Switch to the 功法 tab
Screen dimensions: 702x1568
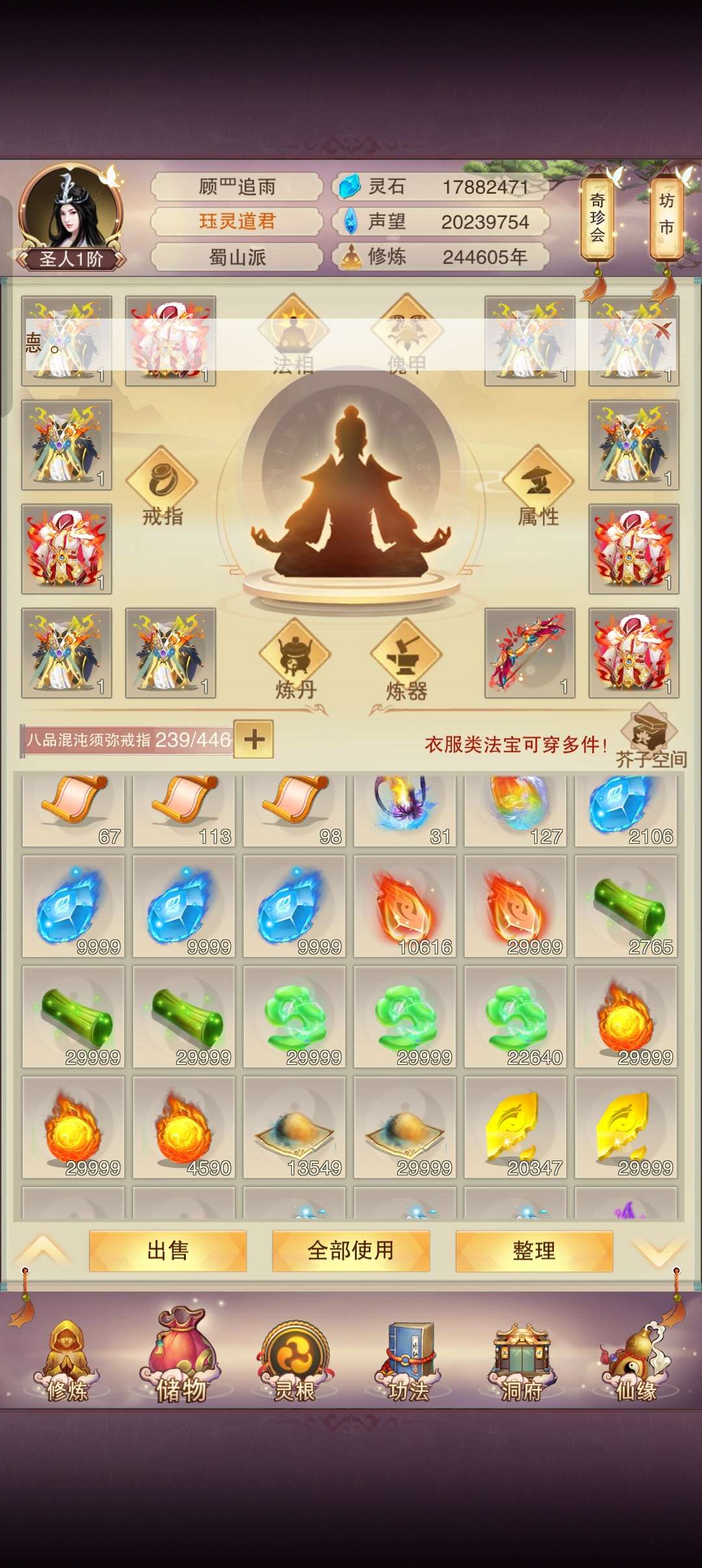click(x=408, y=1361)
